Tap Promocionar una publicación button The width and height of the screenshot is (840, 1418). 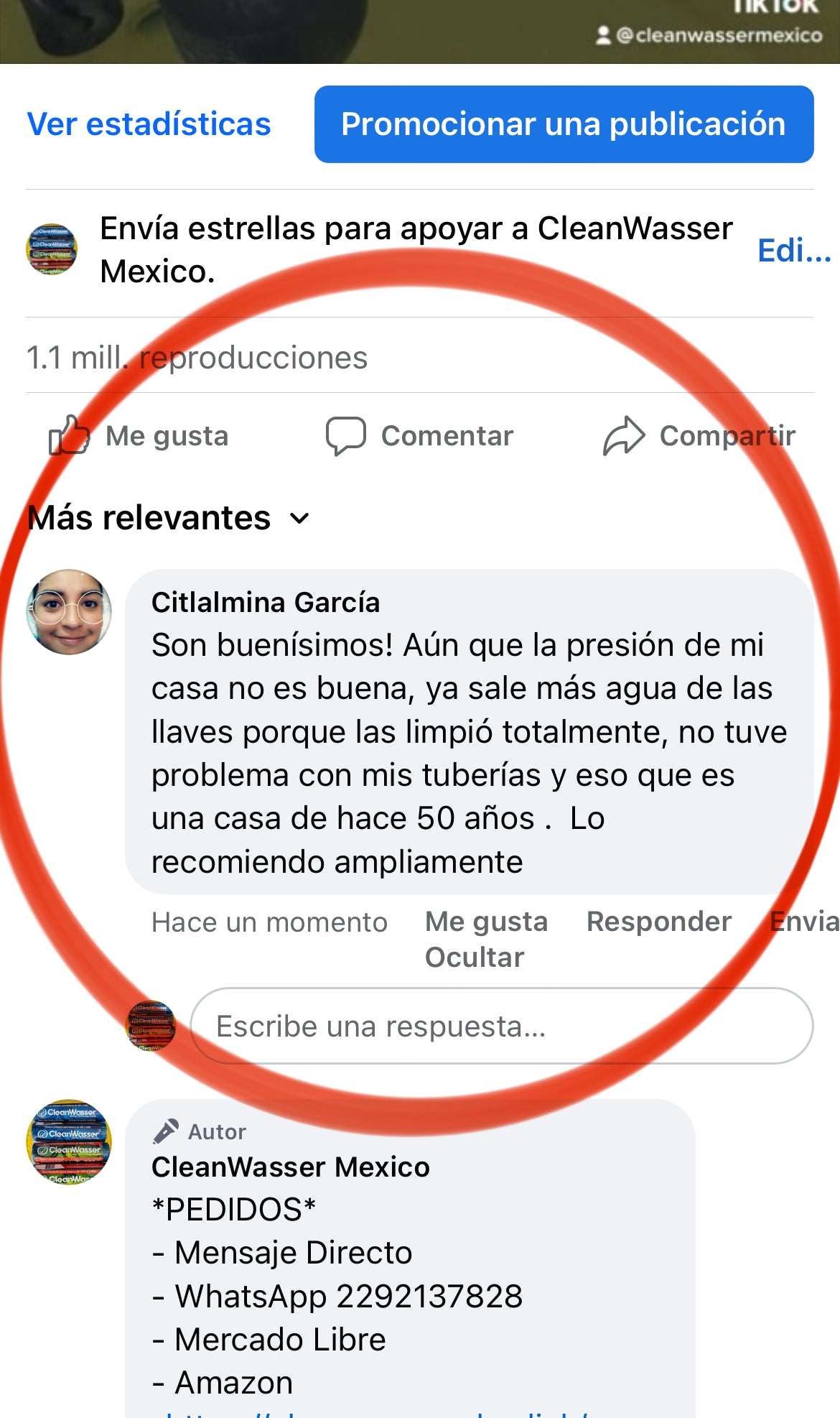coord(564,124)
